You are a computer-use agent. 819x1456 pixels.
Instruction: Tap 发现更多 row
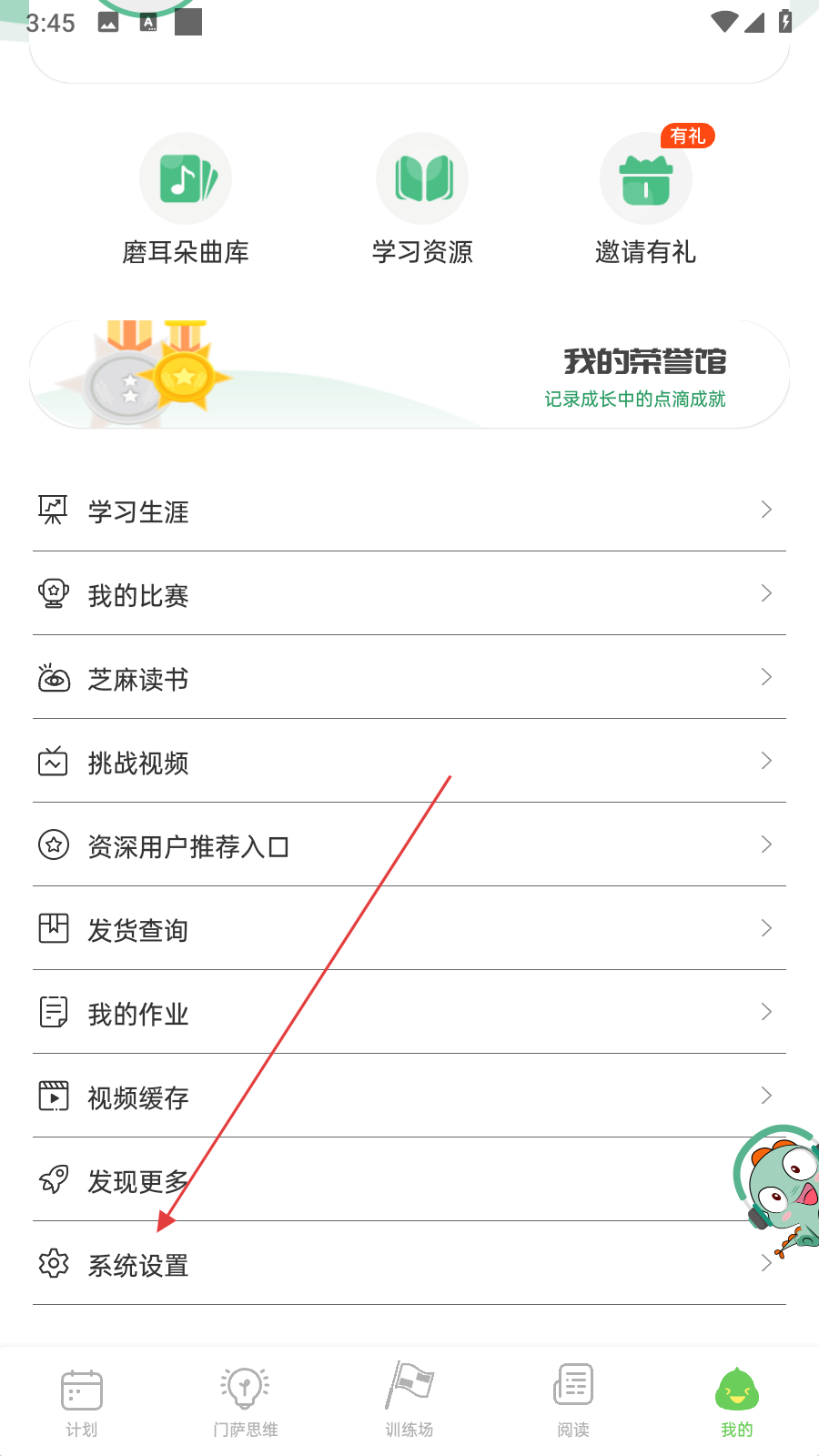[x=364, y=1180]
